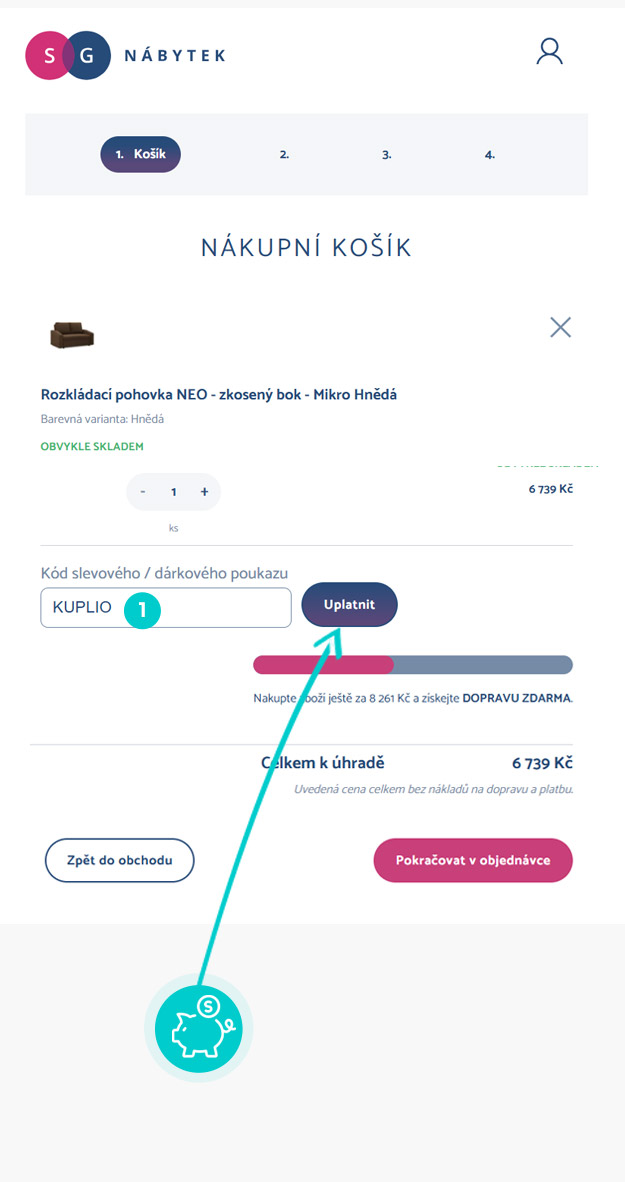625x1182 pixels.
Task: Remove the NEO sofa from the cart
Action: [561, 327]
